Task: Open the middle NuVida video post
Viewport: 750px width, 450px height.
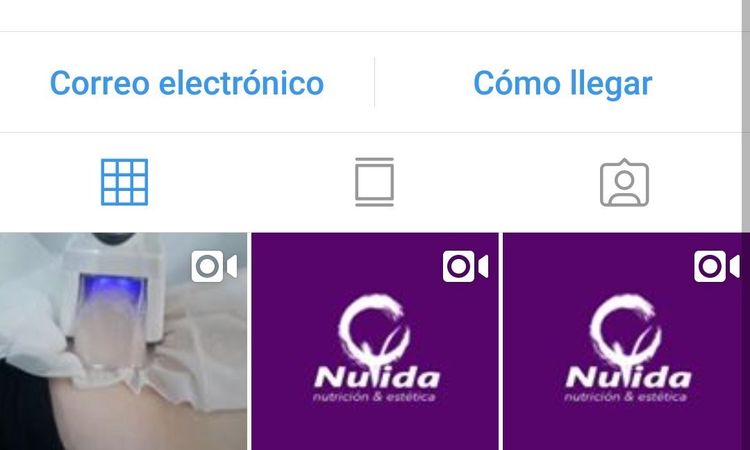Action: 374,341
